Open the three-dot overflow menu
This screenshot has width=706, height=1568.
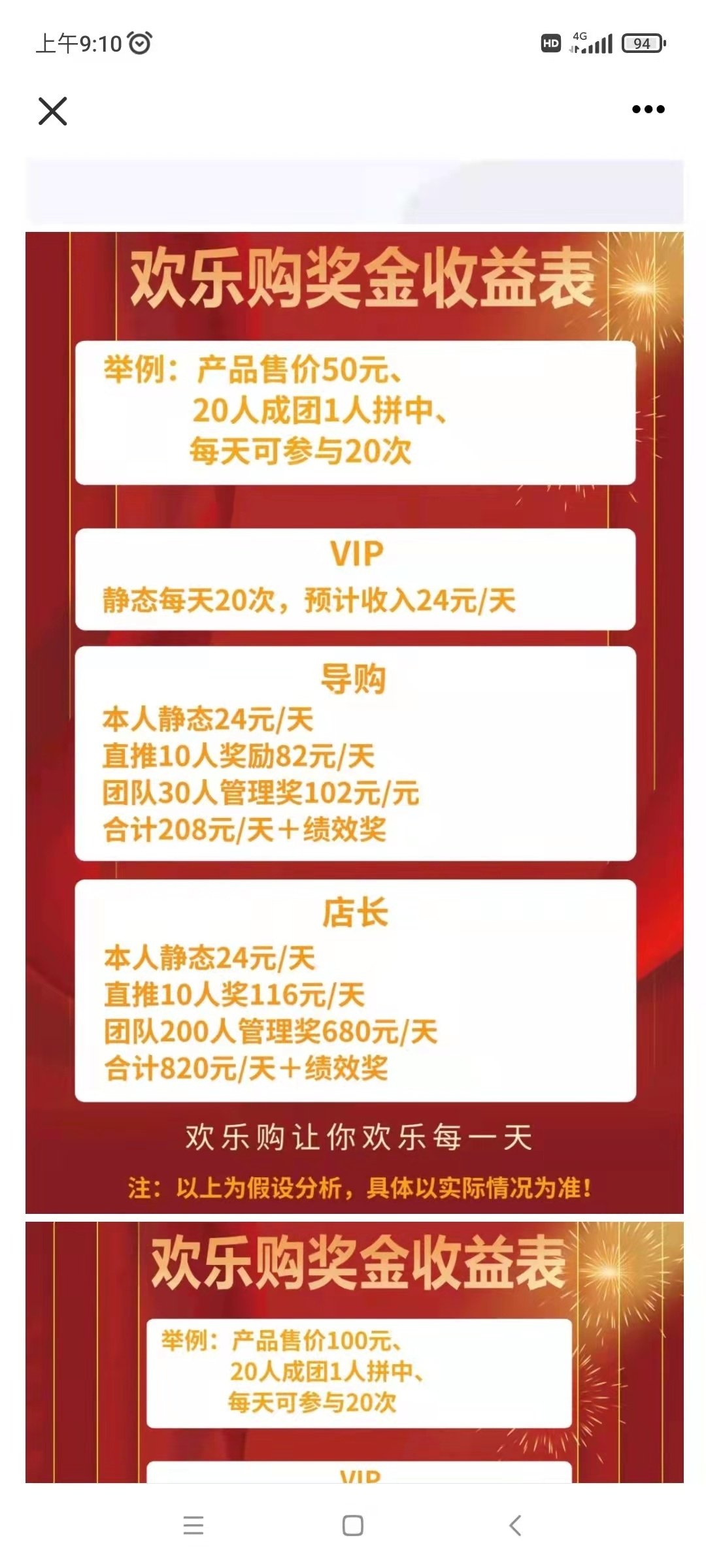tap(648, 110)
